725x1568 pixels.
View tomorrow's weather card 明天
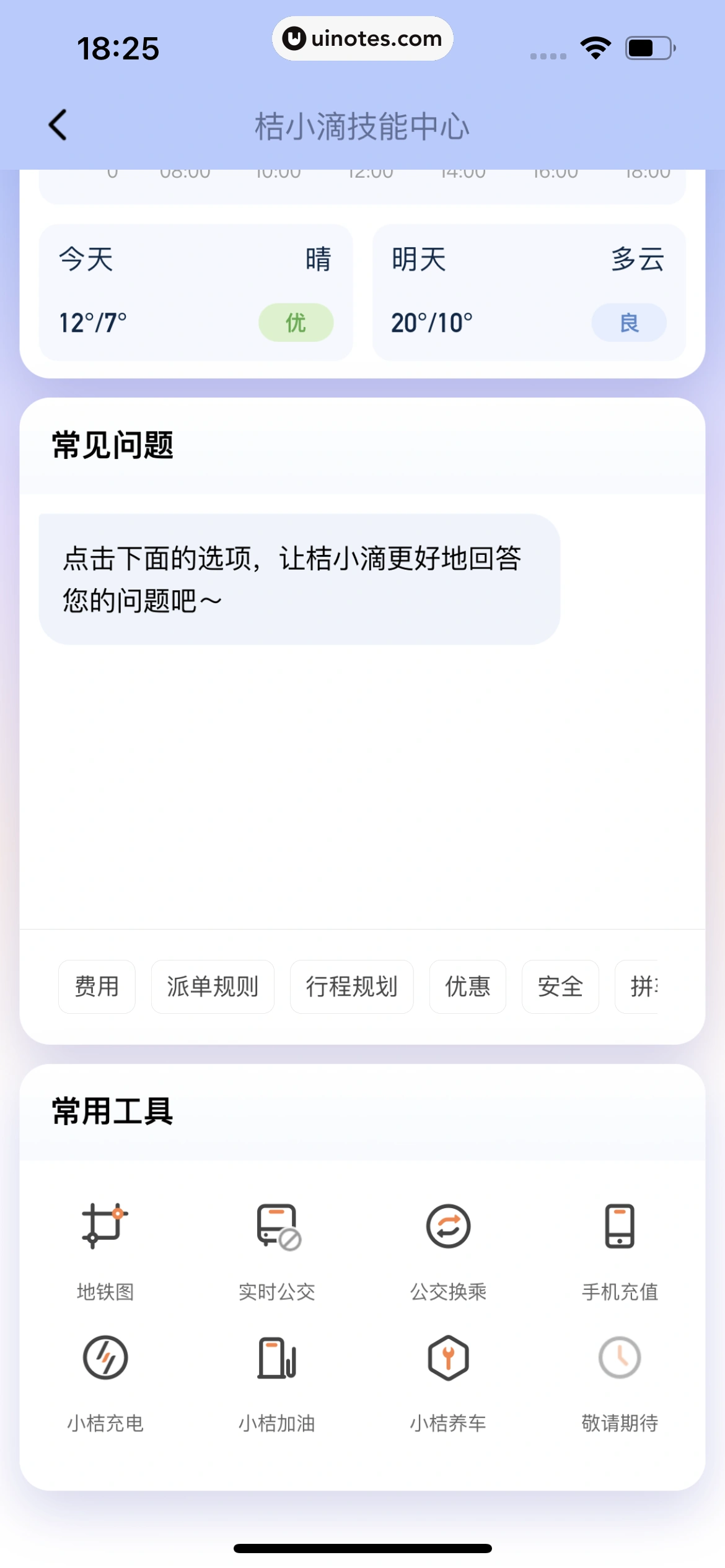[529, 292]
